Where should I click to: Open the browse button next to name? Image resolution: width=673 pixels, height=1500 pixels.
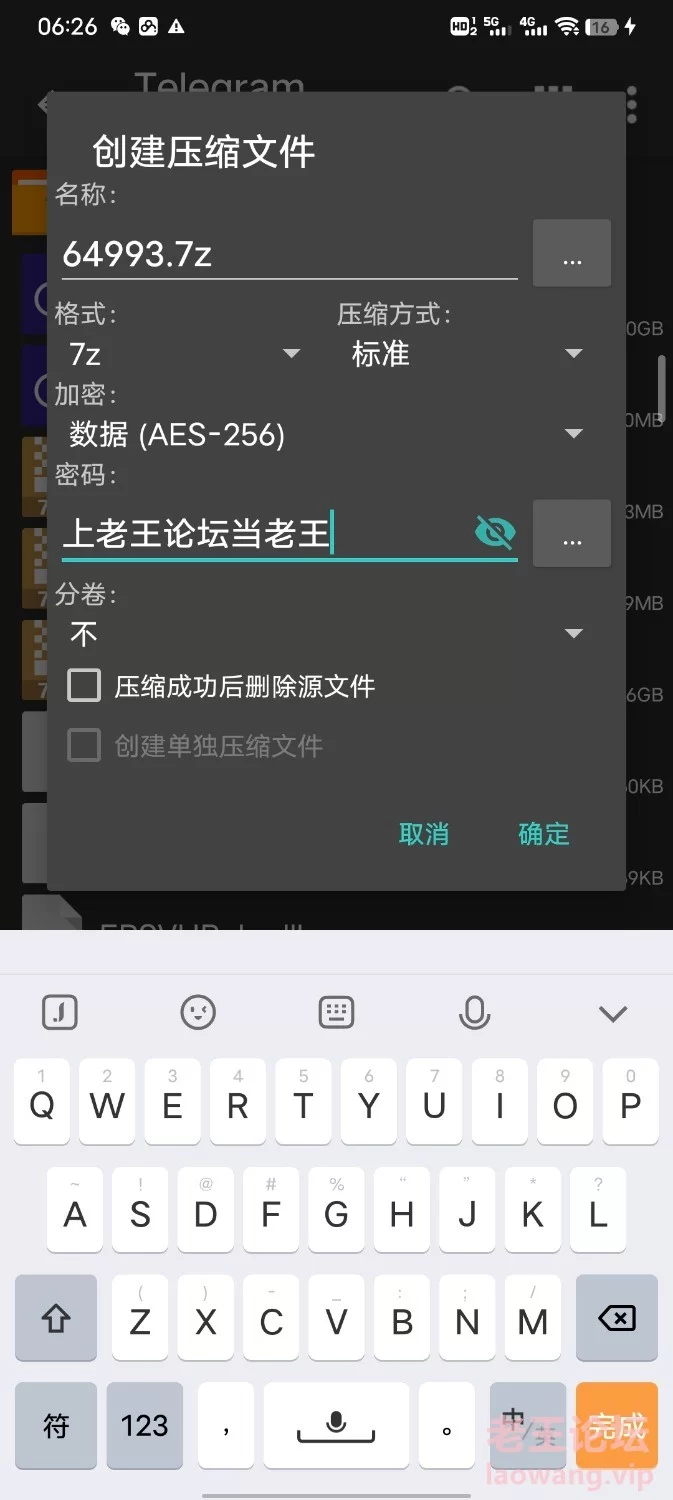(x=571, y=254)
